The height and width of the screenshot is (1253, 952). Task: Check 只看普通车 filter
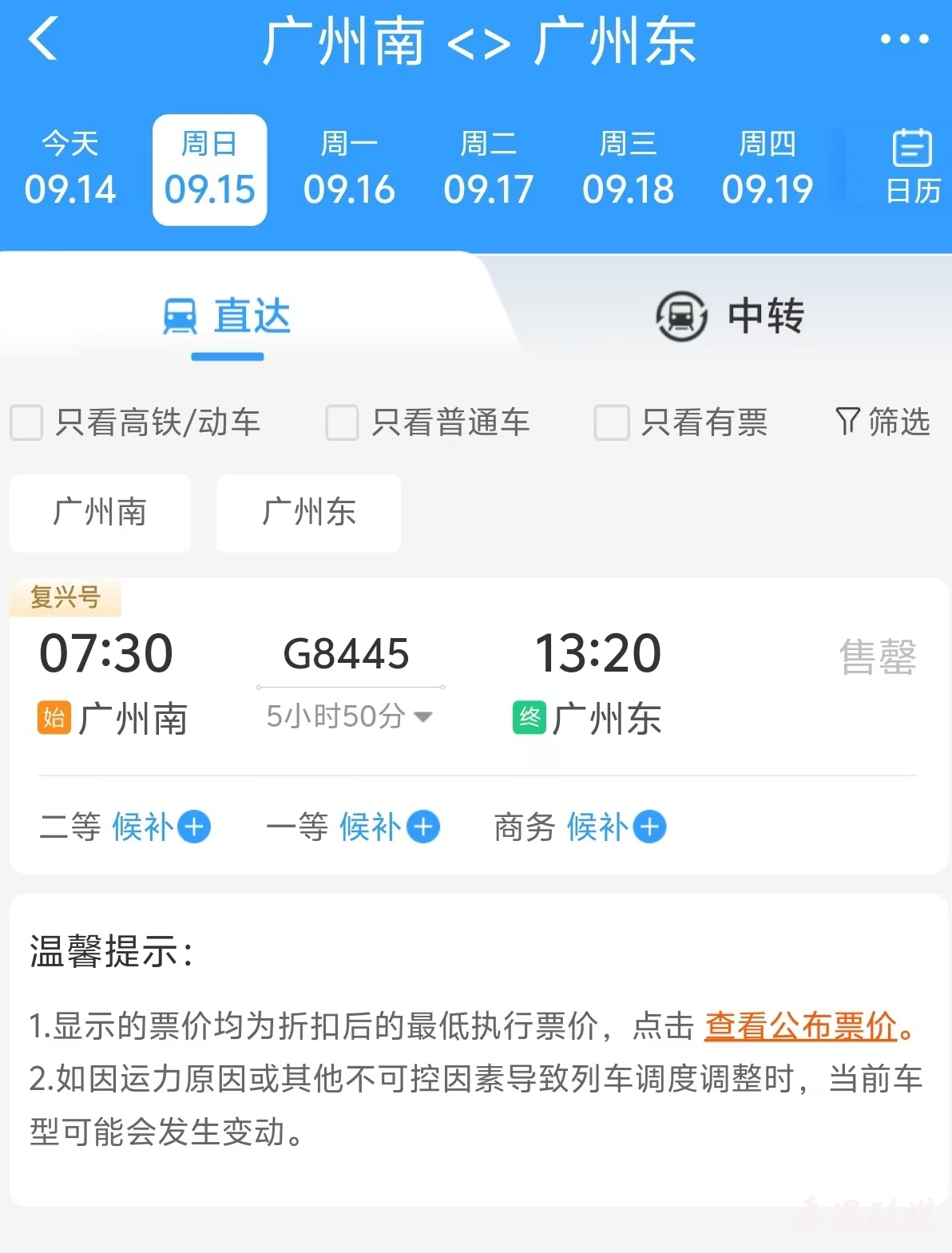[x=342, y=422]
